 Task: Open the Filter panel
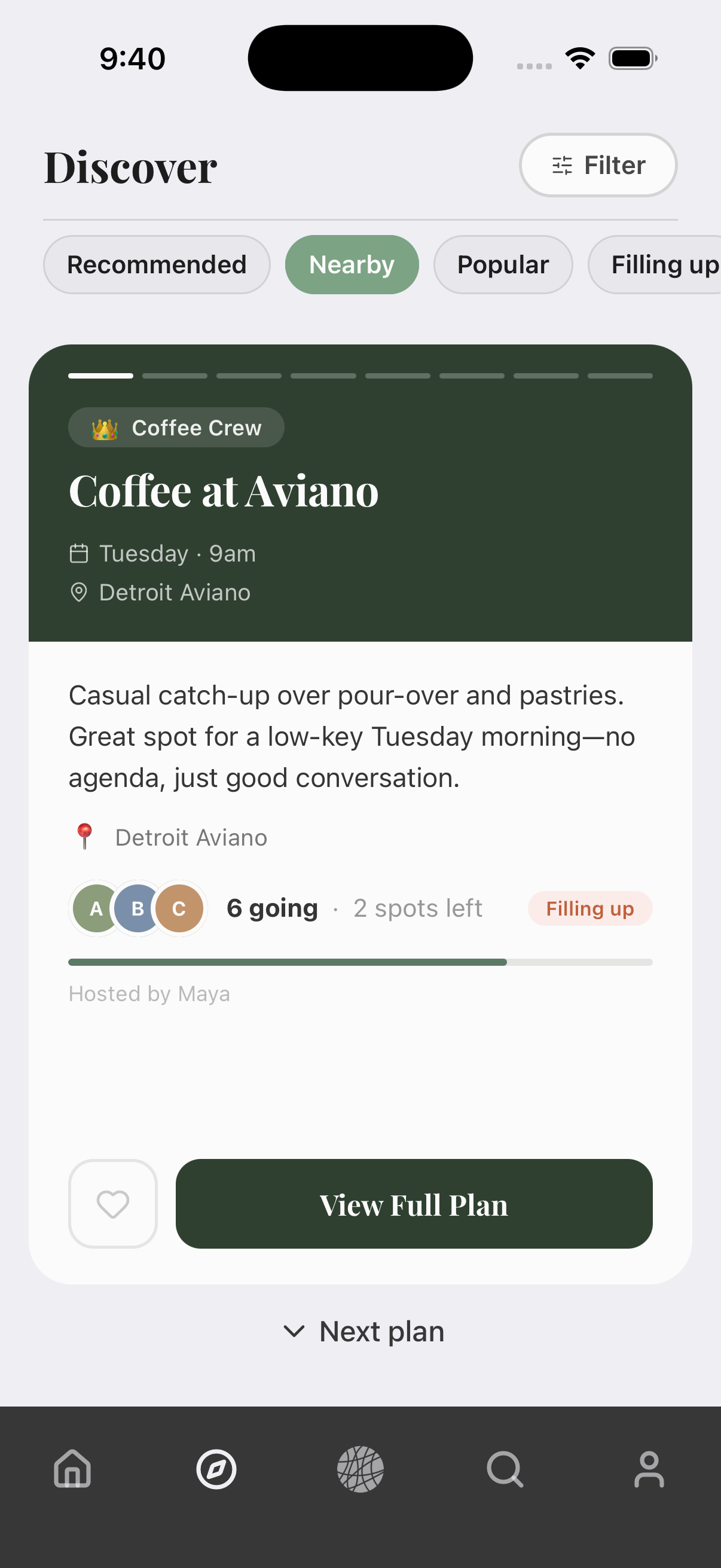pyautogui.click(x=597, y=165)
